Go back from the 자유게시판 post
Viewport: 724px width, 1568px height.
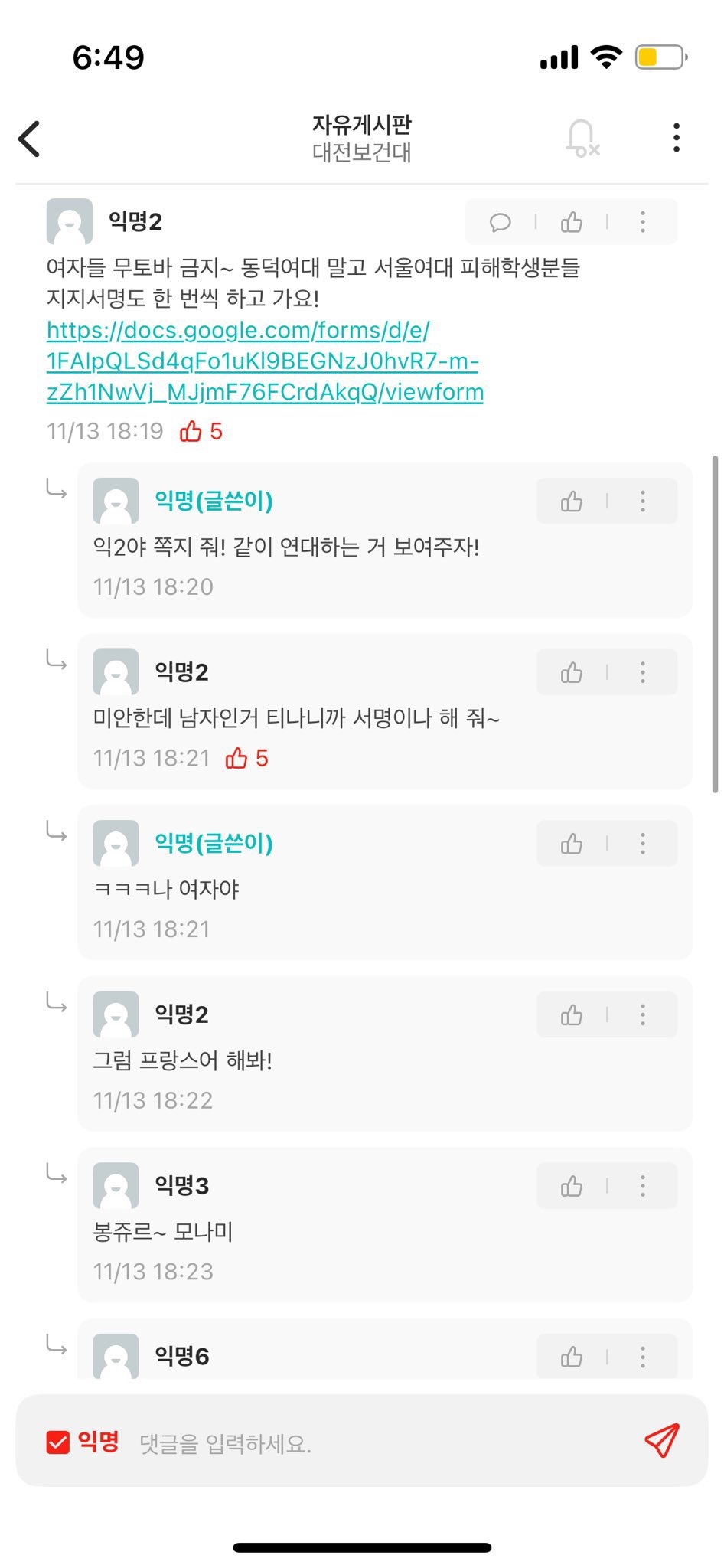point(30,139)
